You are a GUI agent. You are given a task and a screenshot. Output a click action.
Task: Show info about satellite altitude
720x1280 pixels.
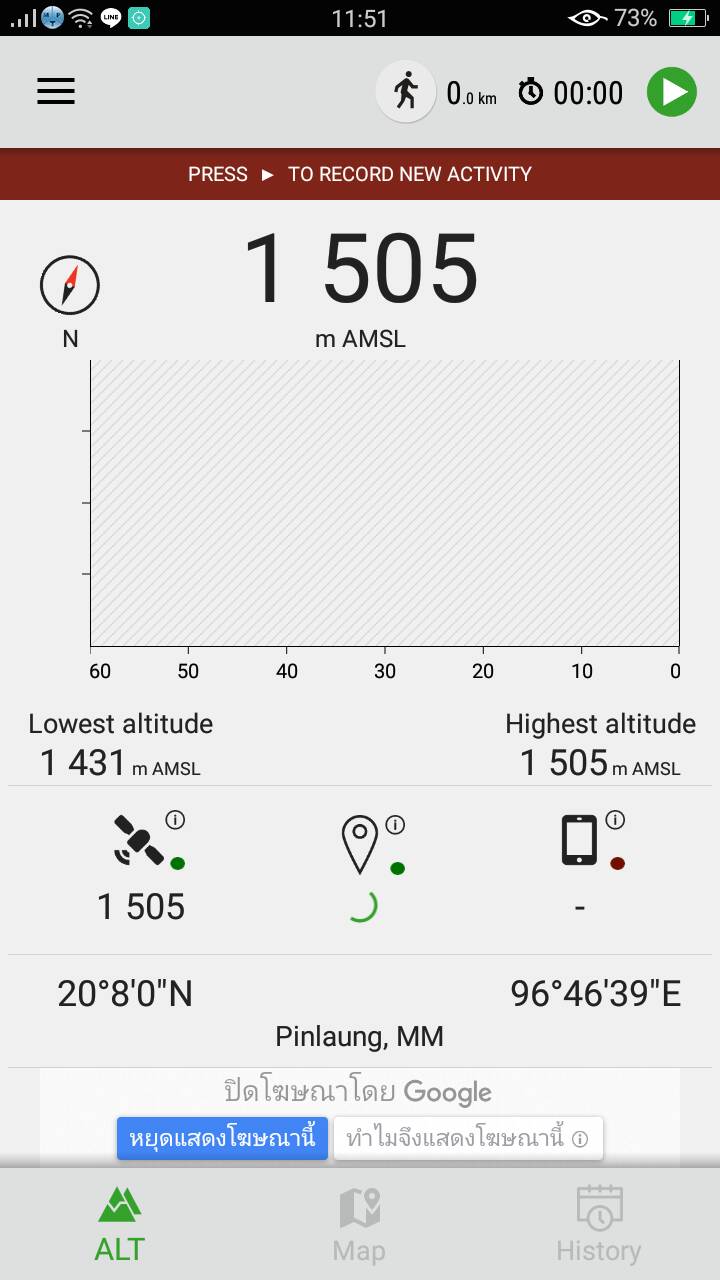coord(175,820)
